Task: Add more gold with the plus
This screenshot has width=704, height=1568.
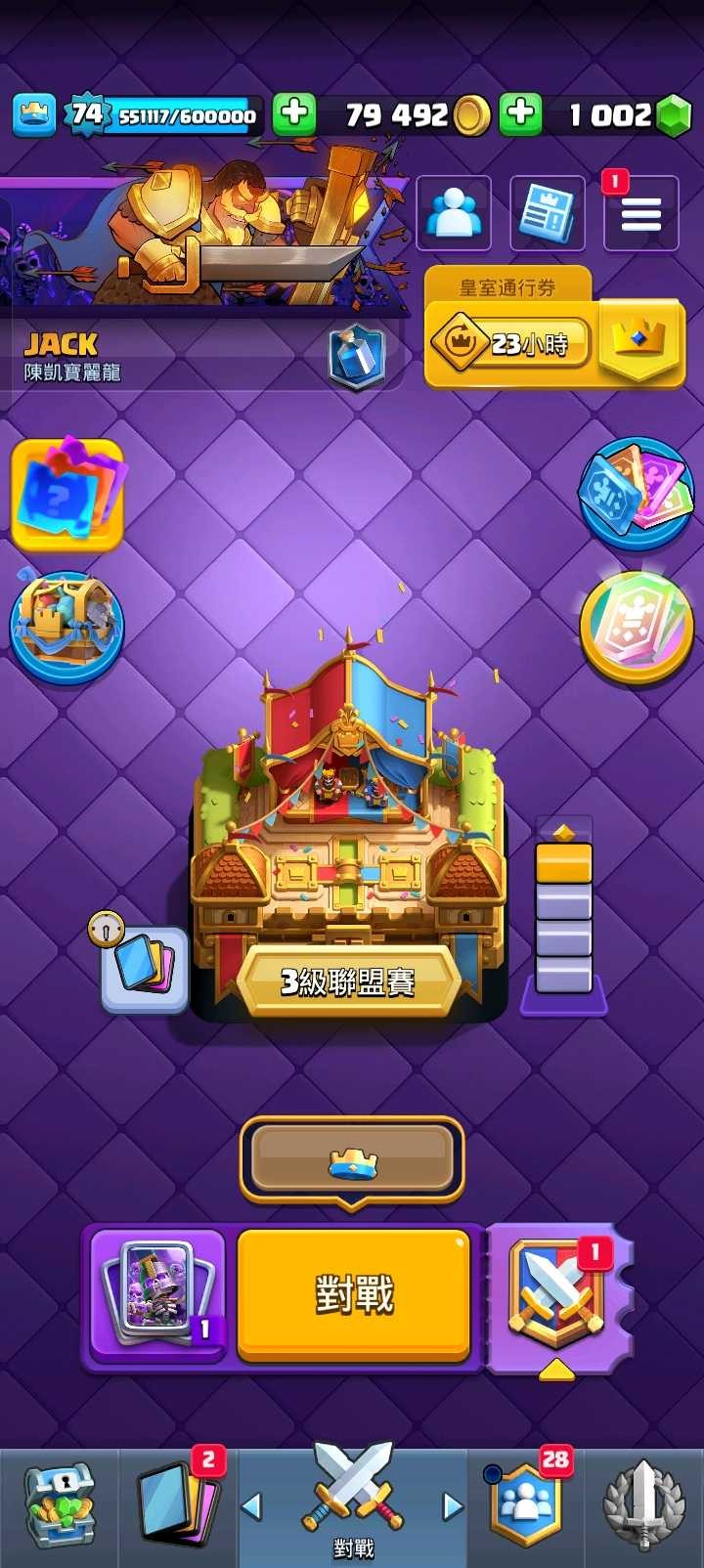Action: (294, 114)
